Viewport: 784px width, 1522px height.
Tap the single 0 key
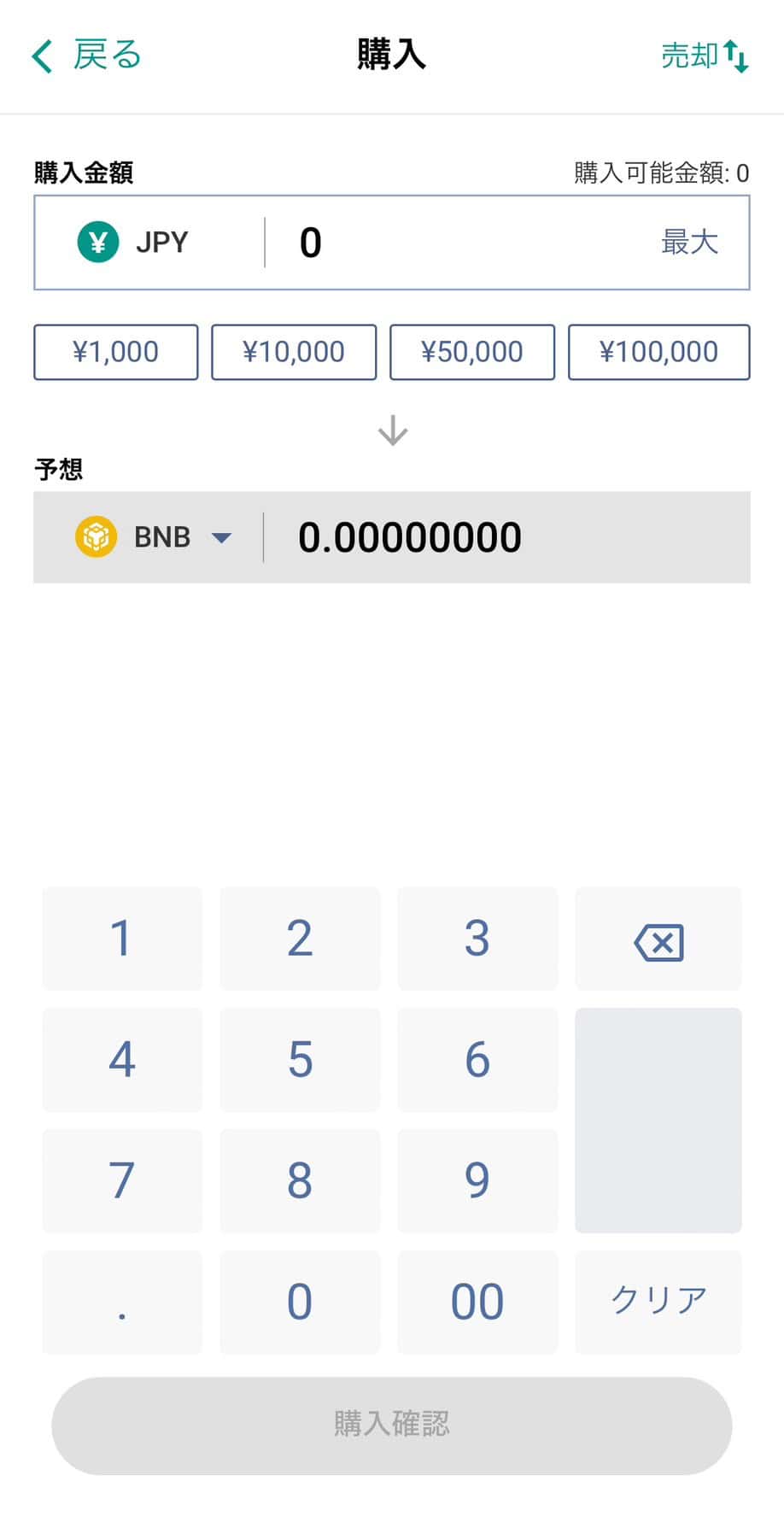click(x=300, y=1302)
